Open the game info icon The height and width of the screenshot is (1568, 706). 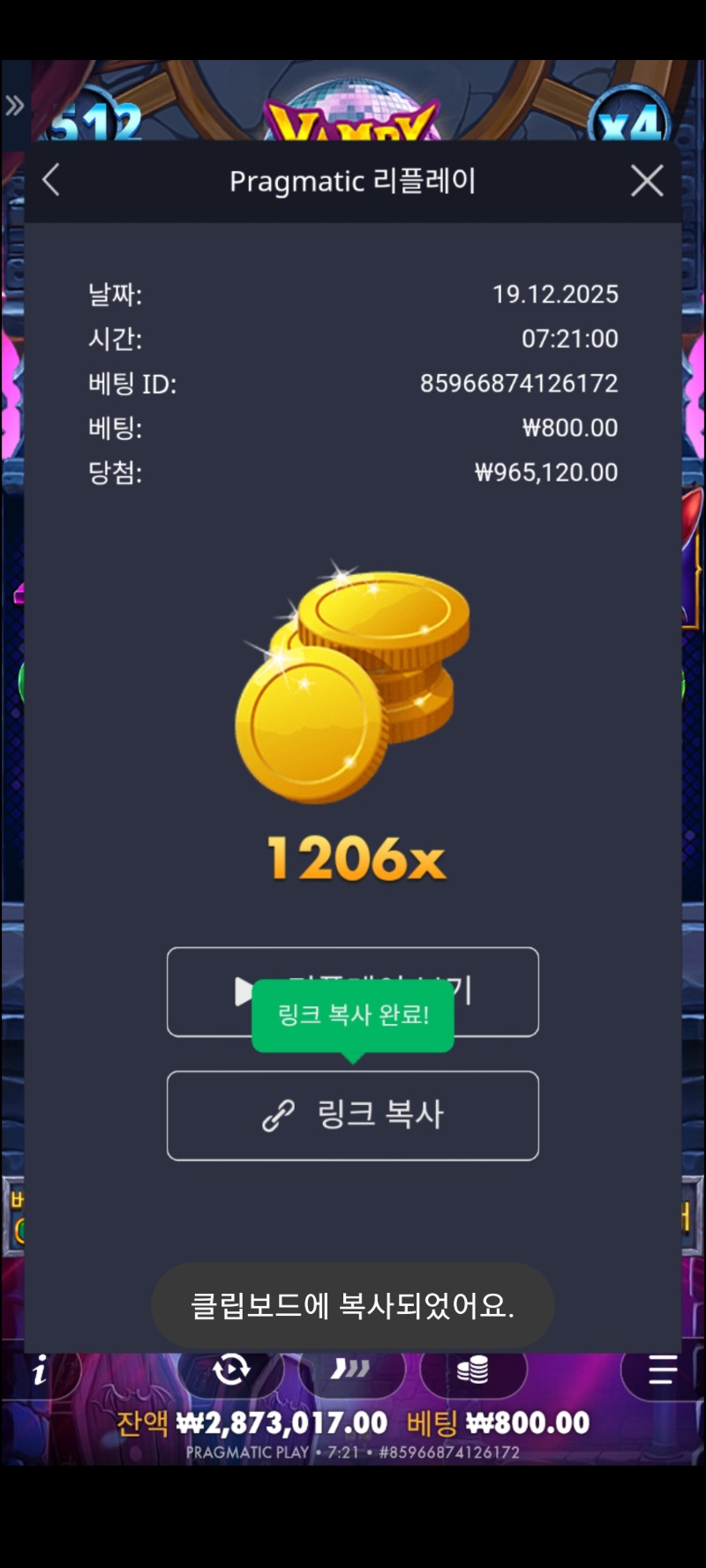click(40, 1371)
